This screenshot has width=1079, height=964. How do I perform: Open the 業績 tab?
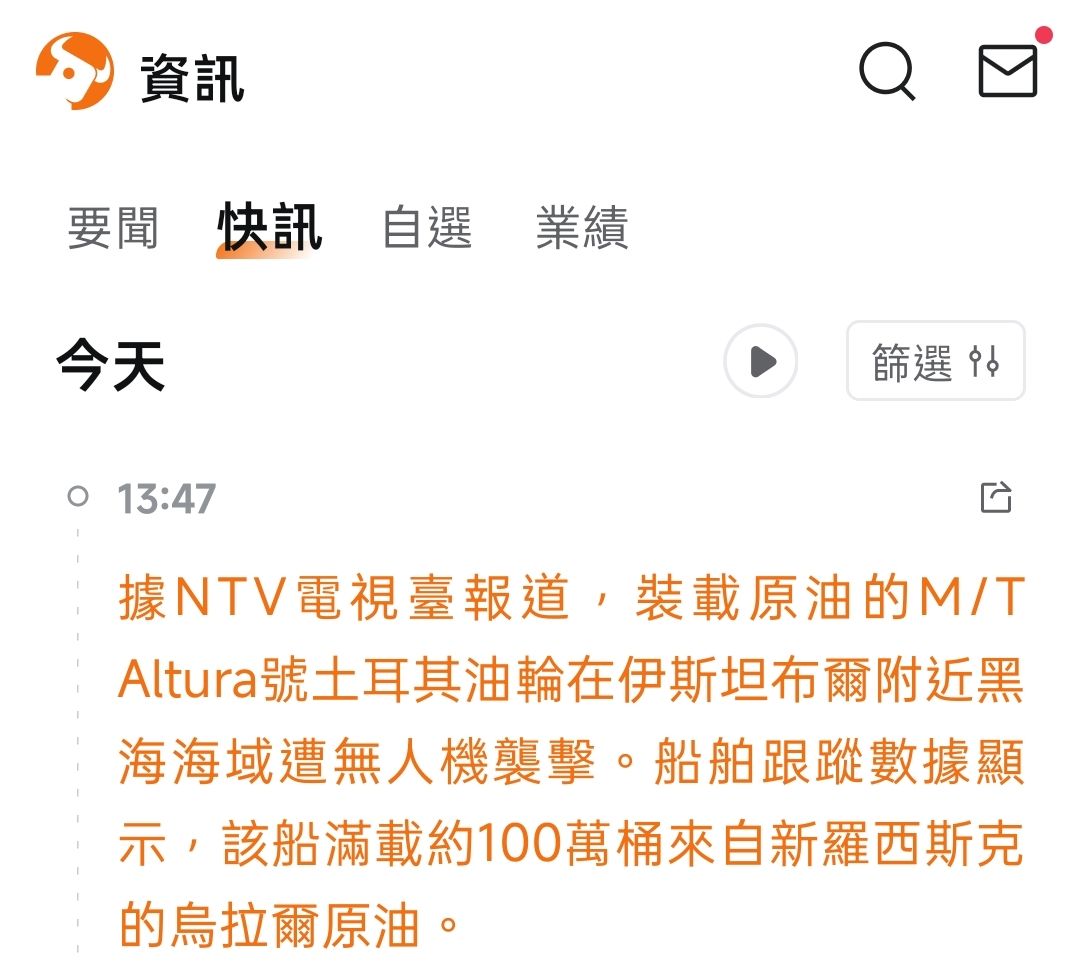[581, 228]
